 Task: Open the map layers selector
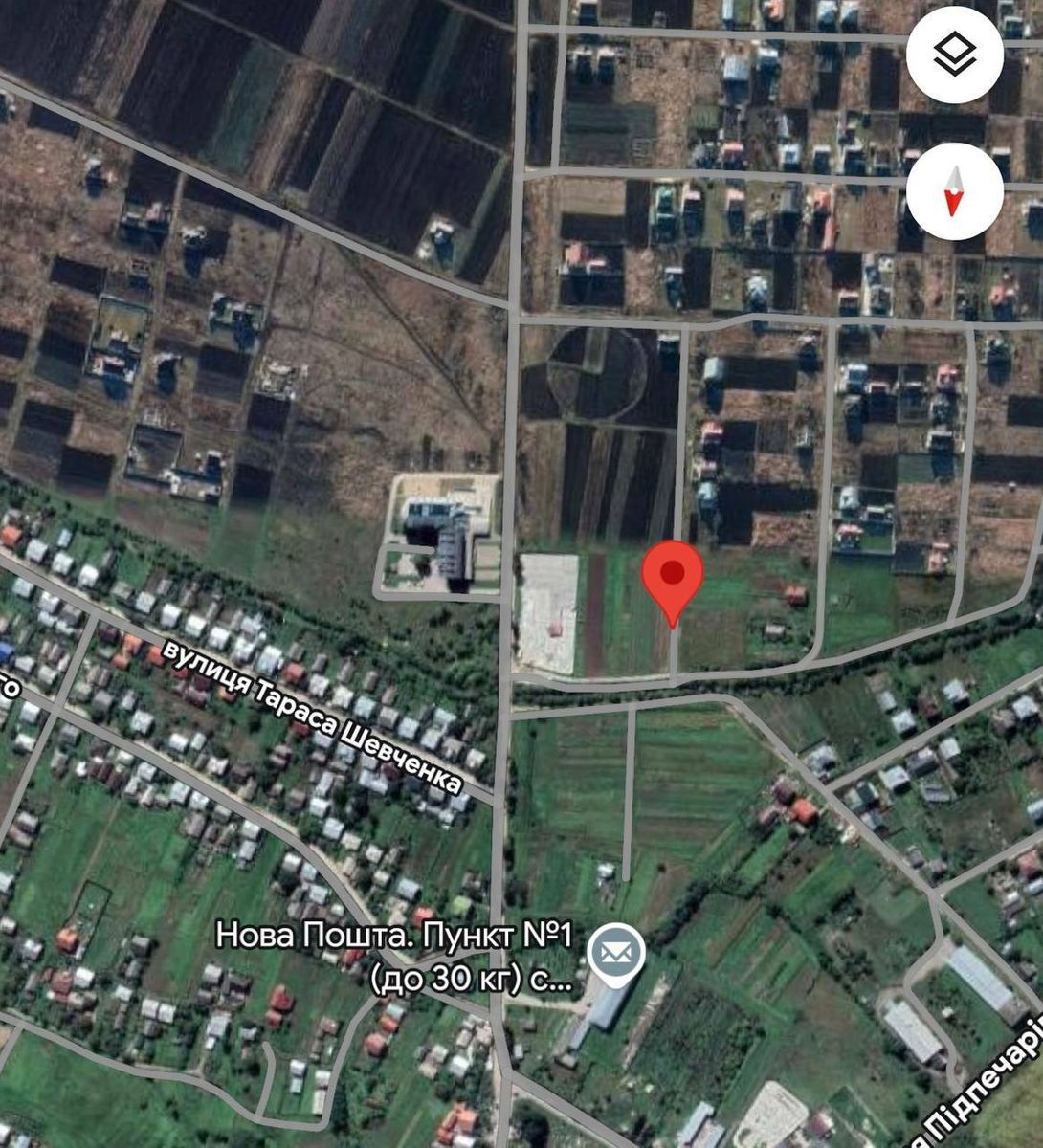pos(954,55)
